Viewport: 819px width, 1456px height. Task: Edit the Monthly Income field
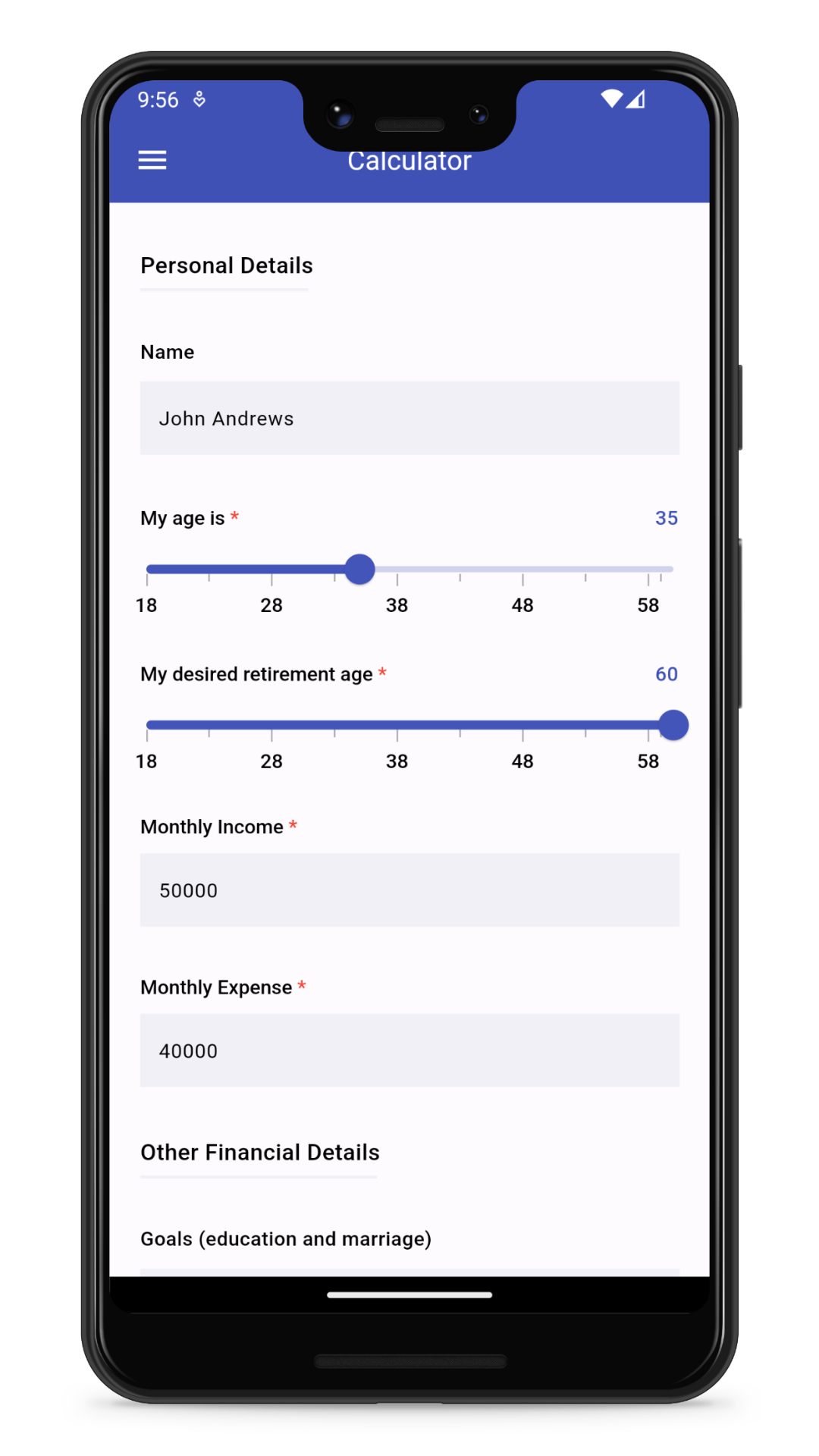pyautogui.click(x=409, y=890)
